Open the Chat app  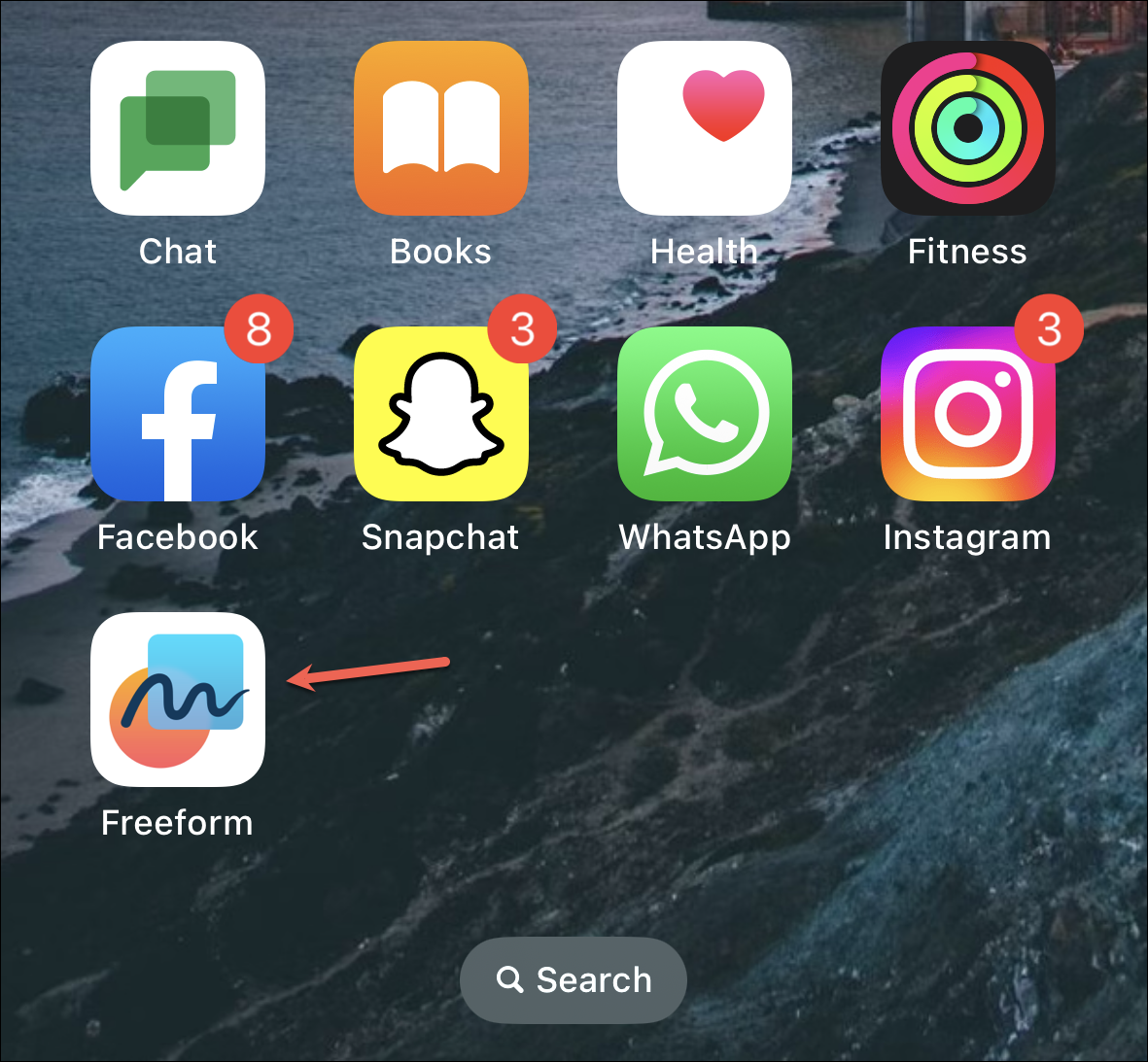point(178,128)
